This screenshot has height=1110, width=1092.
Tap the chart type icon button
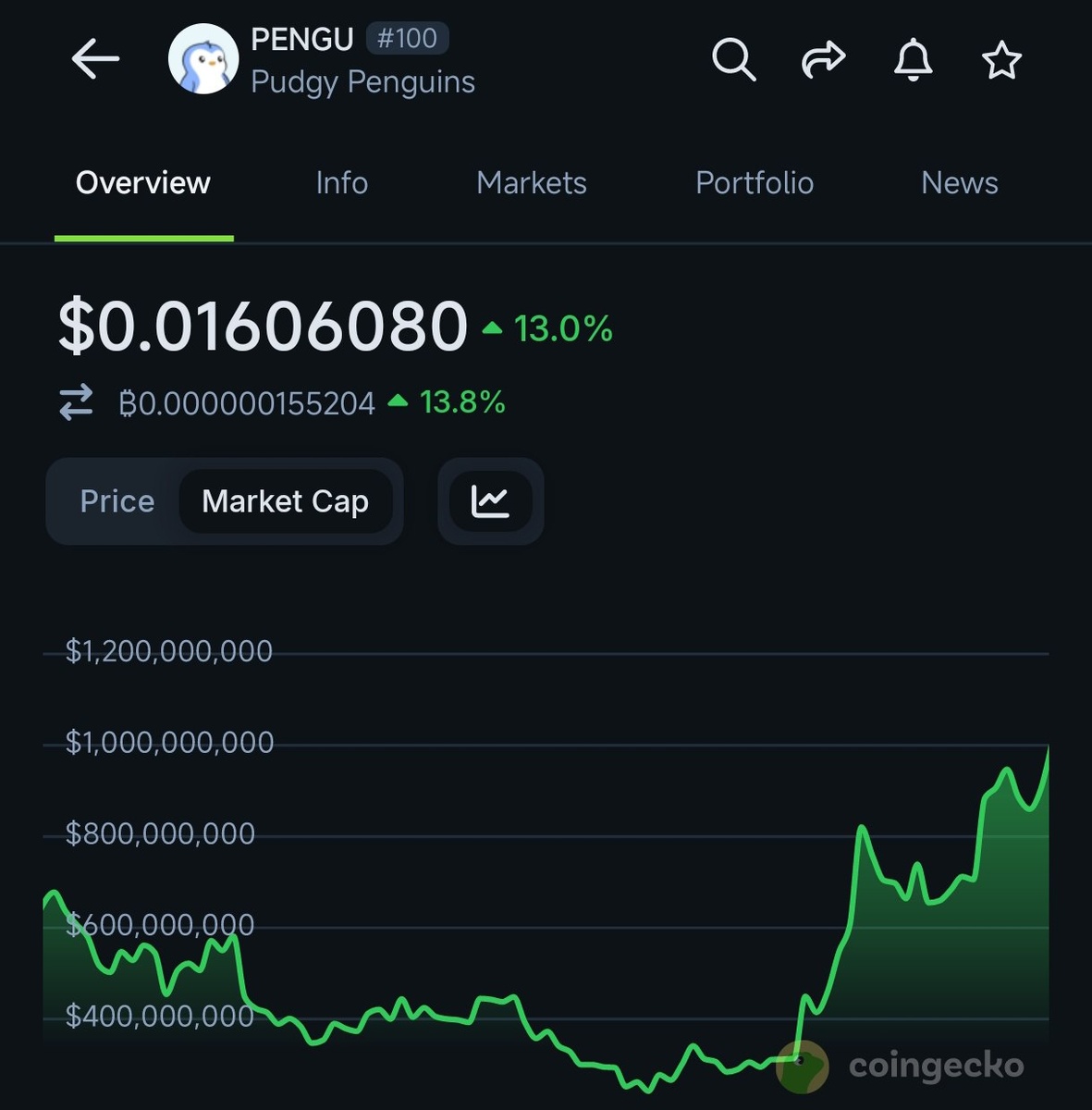tap(490, 501)
